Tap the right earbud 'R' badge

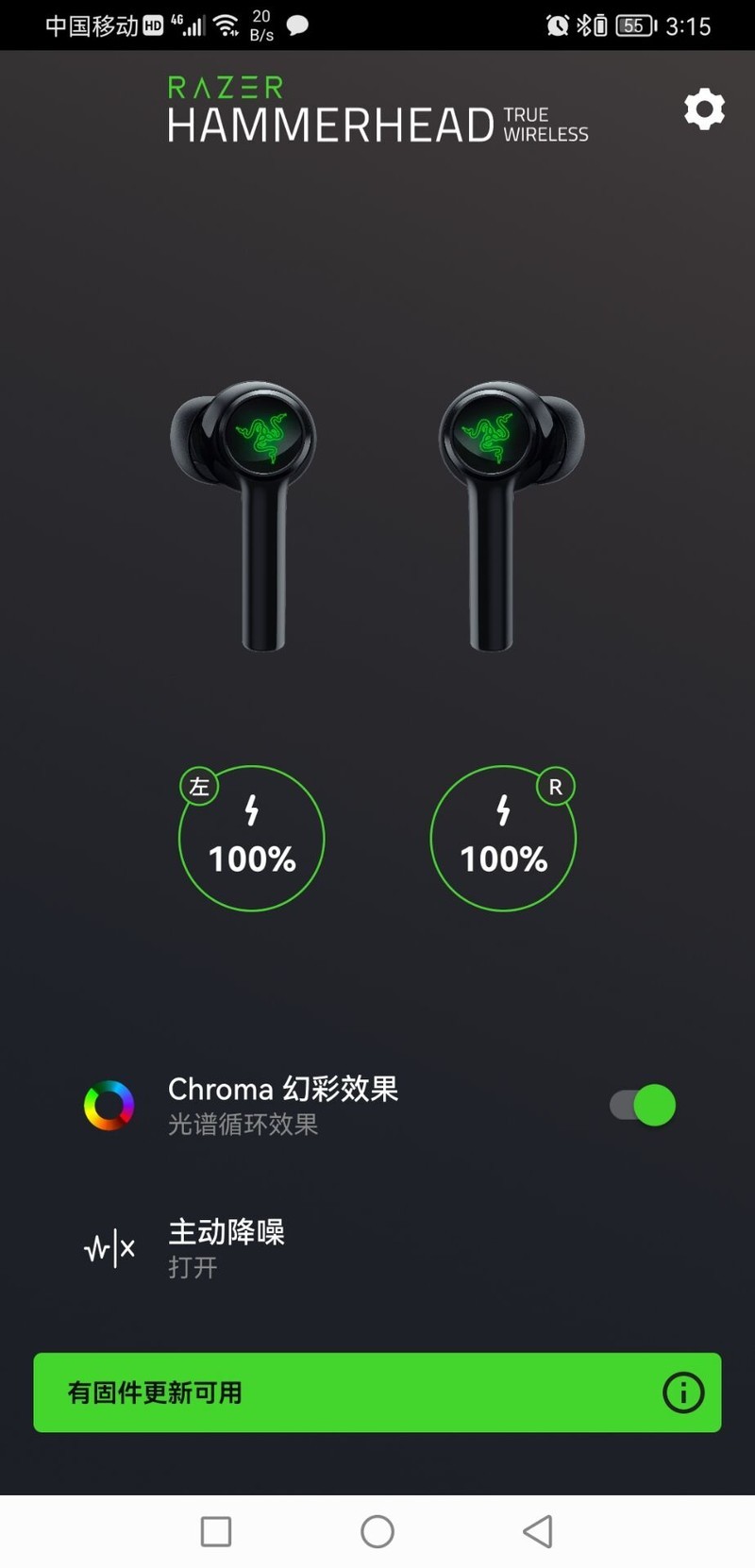coord(555,786)
